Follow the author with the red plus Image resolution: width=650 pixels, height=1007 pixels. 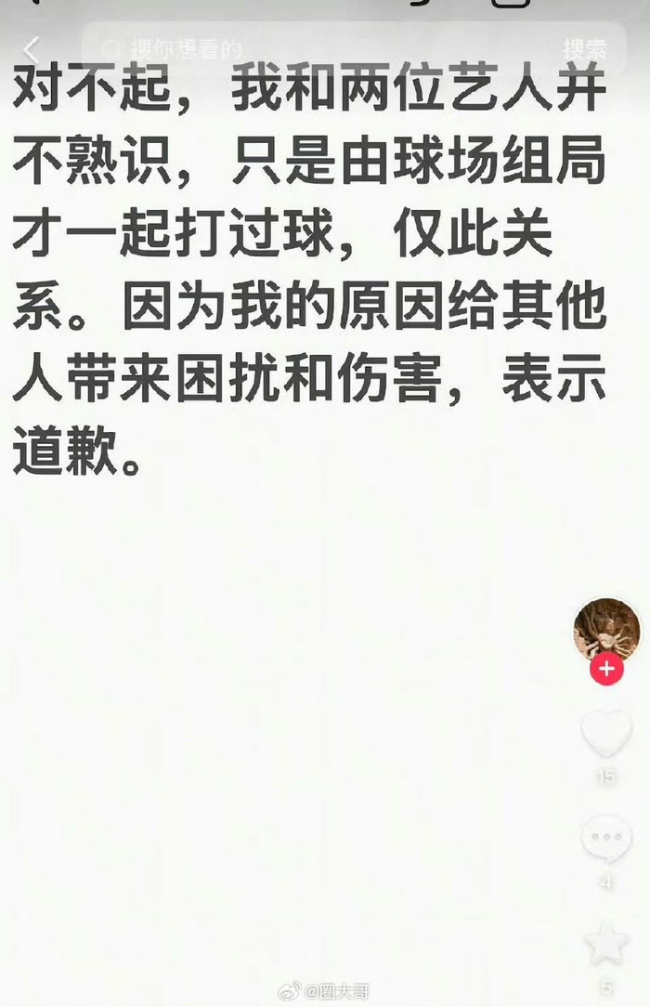[606, 669]
